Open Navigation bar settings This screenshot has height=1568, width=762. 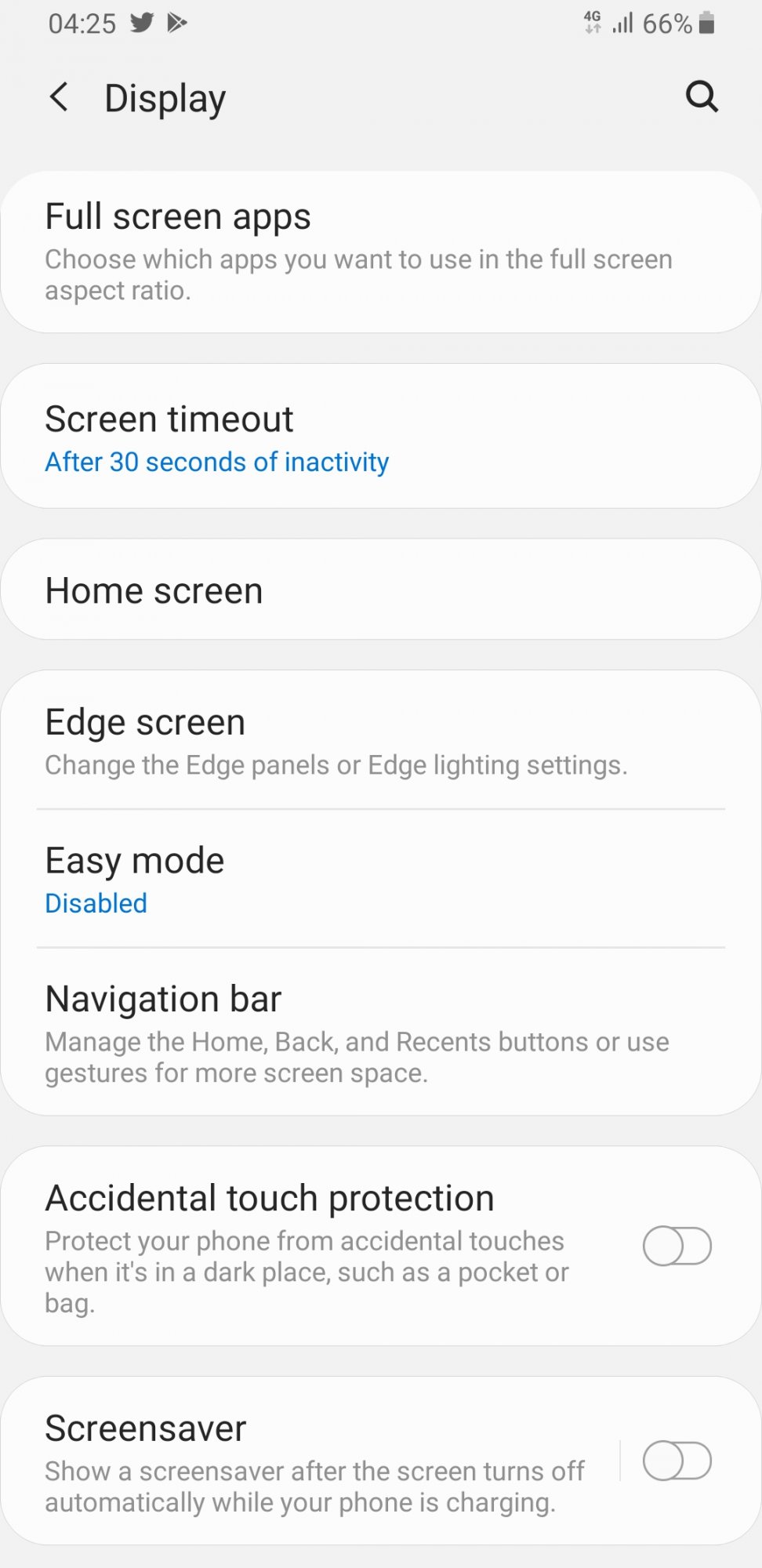coord(381,1032)
